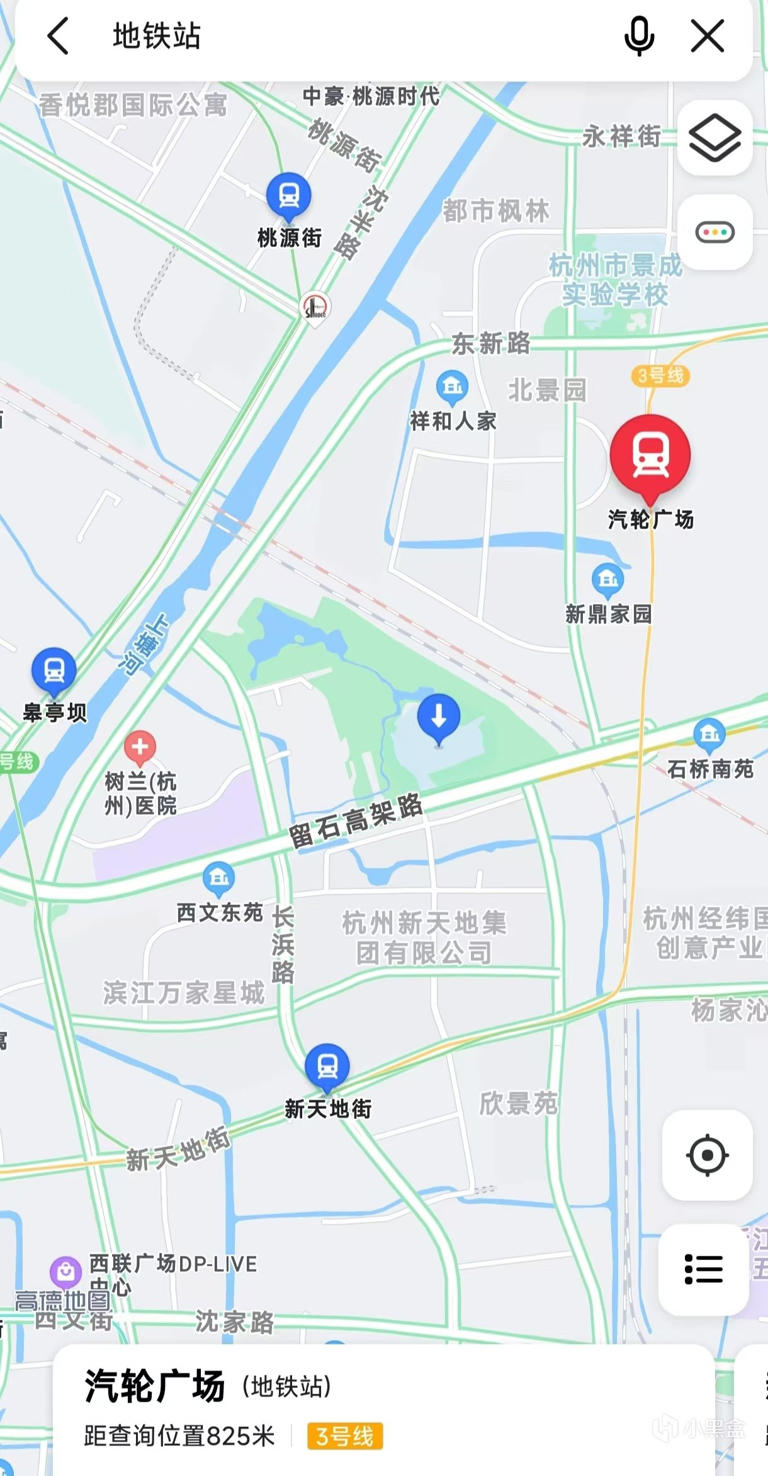Tap the voice search microphone icon
The height and width of the screenshot is (1476, 768).
640,36
